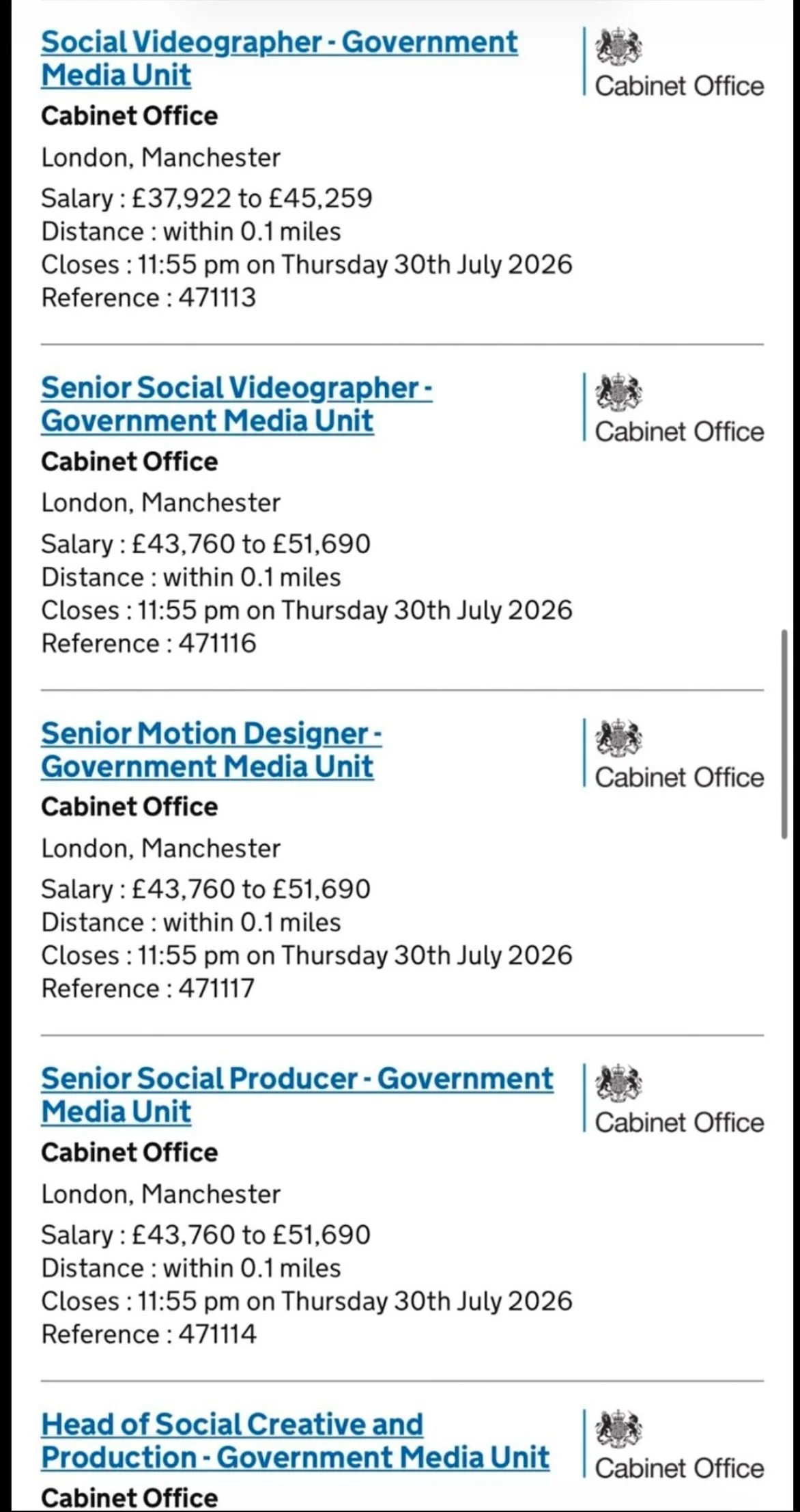
Task: View the Senior Motion Designer vacancy
Action: coord(211,750)
